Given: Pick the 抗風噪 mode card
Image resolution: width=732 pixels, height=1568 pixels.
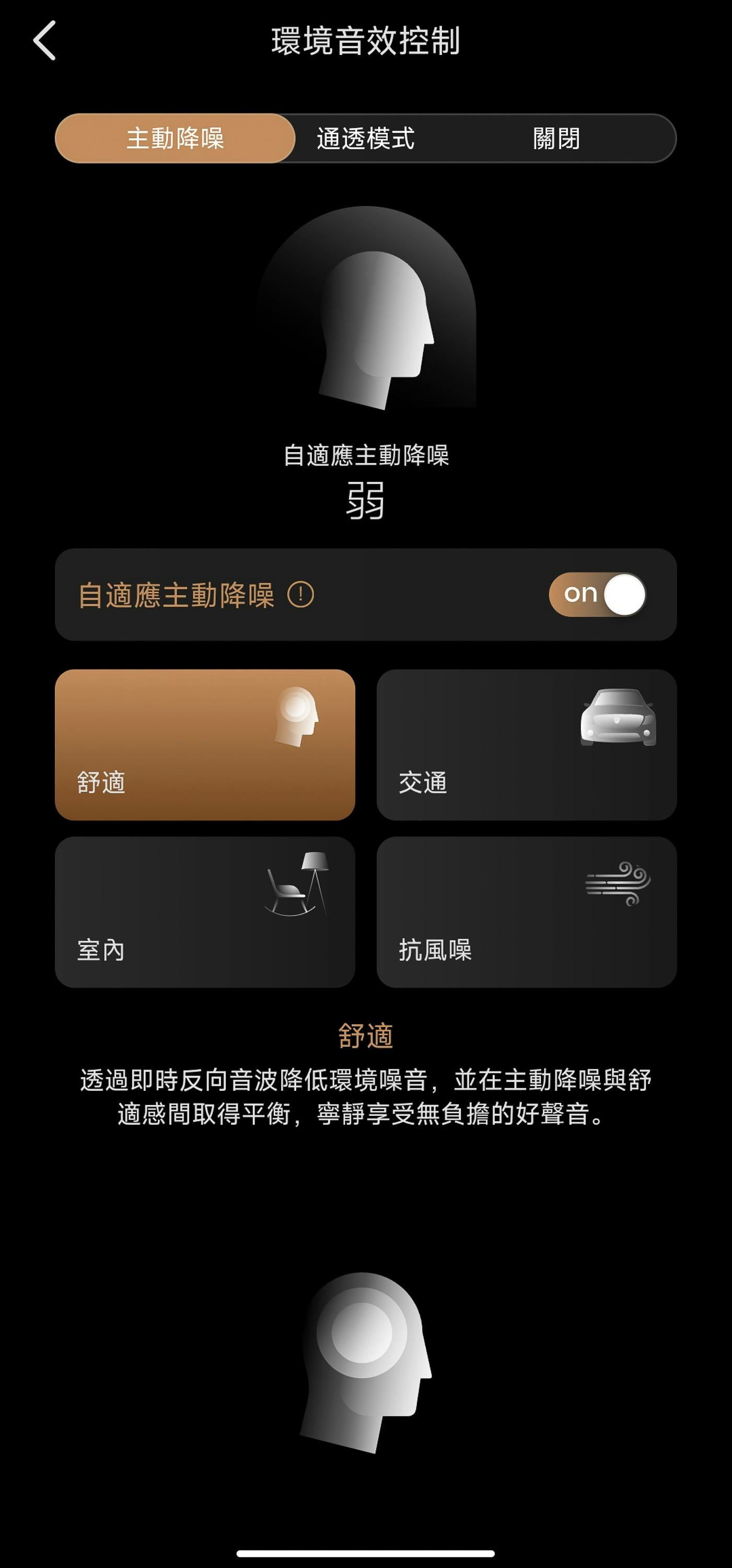Looking at the screenshot, I should pos(526,912).
